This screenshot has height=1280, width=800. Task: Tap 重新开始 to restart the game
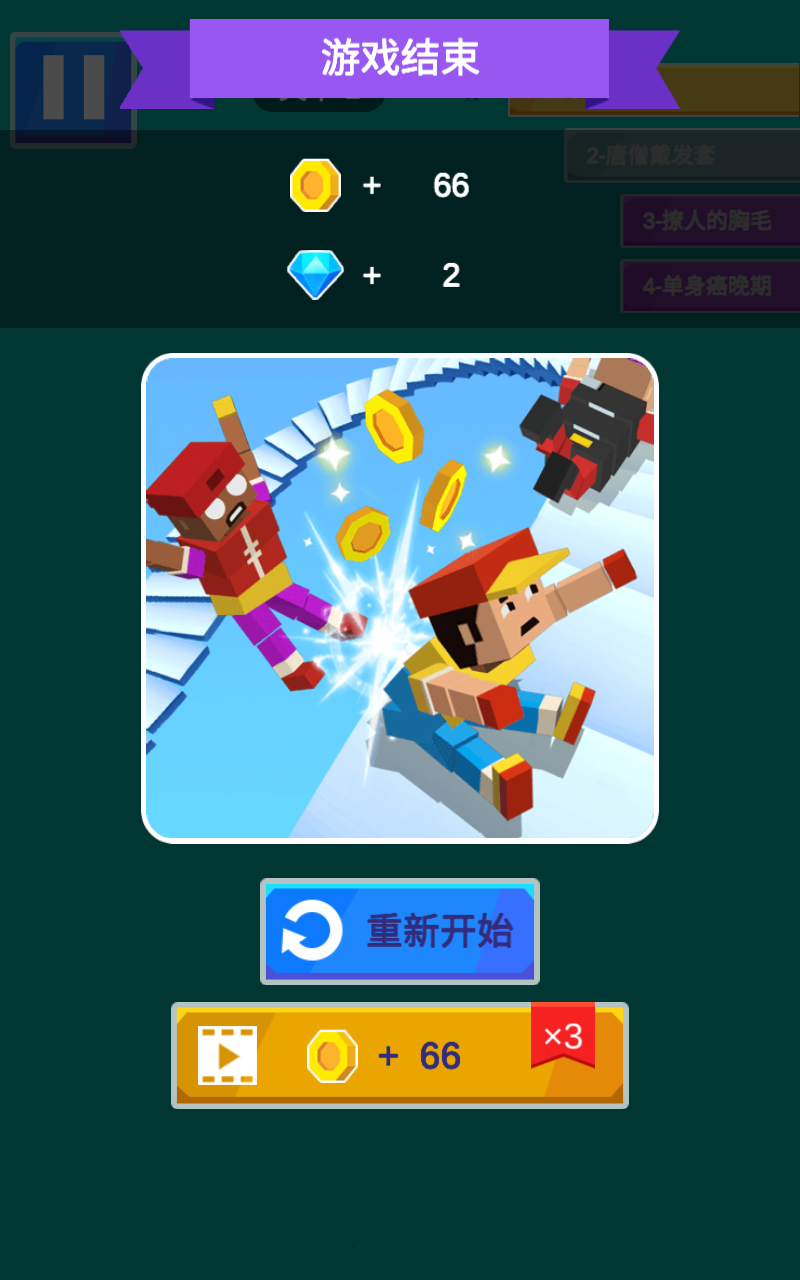[400, 931]
